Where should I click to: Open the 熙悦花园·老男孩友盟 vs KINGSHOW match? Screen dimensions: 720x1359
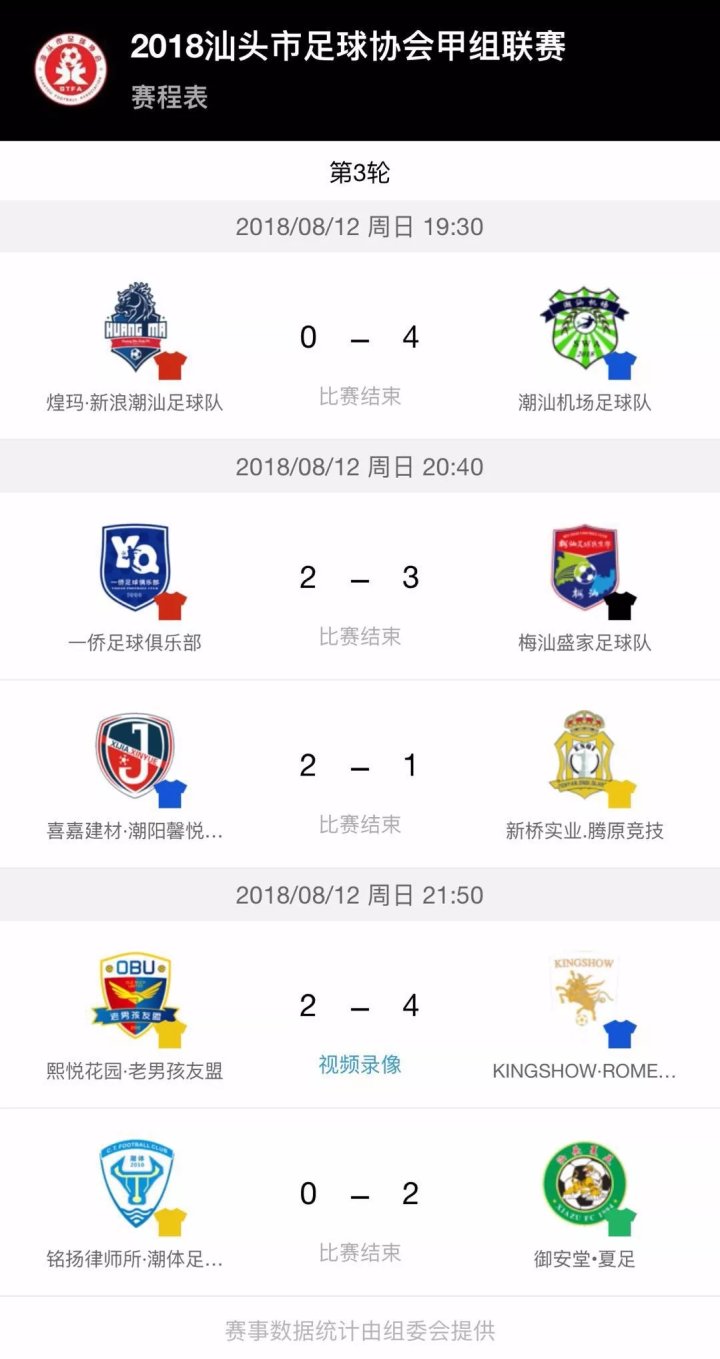tap(360, 1014)
